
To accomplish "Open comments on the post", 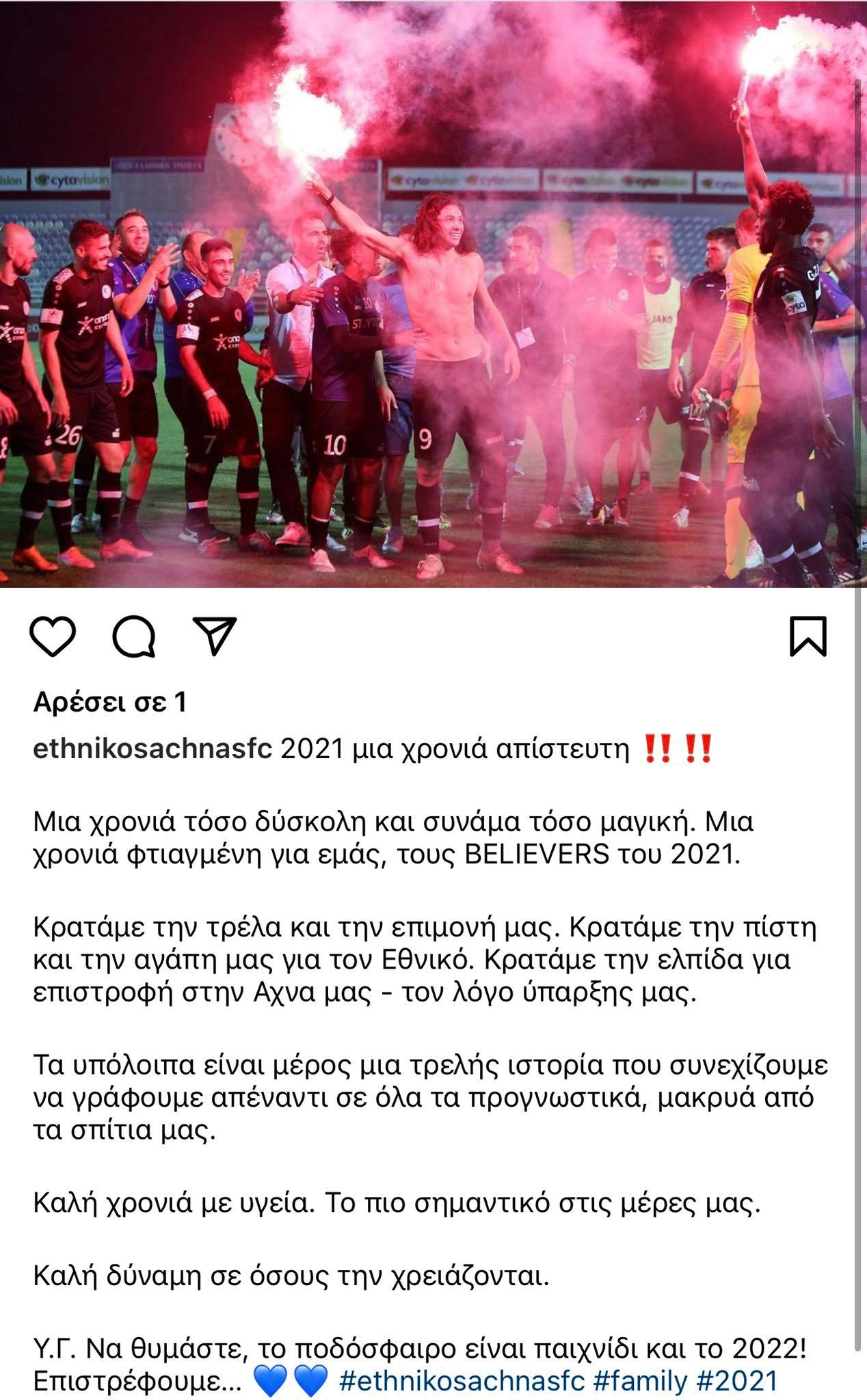I will click(x=134, y=636).
